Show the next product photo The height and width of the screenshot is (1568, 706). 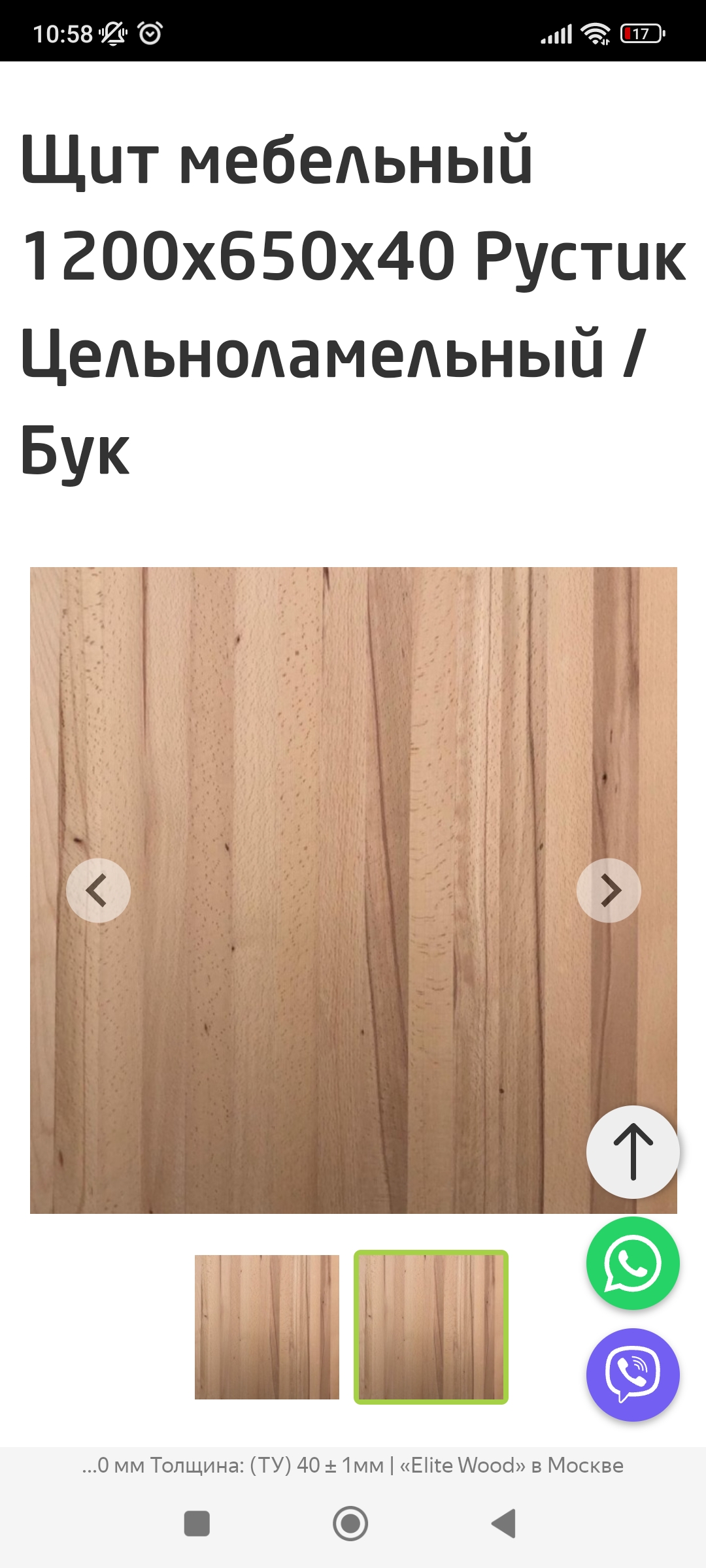(608, 890)
